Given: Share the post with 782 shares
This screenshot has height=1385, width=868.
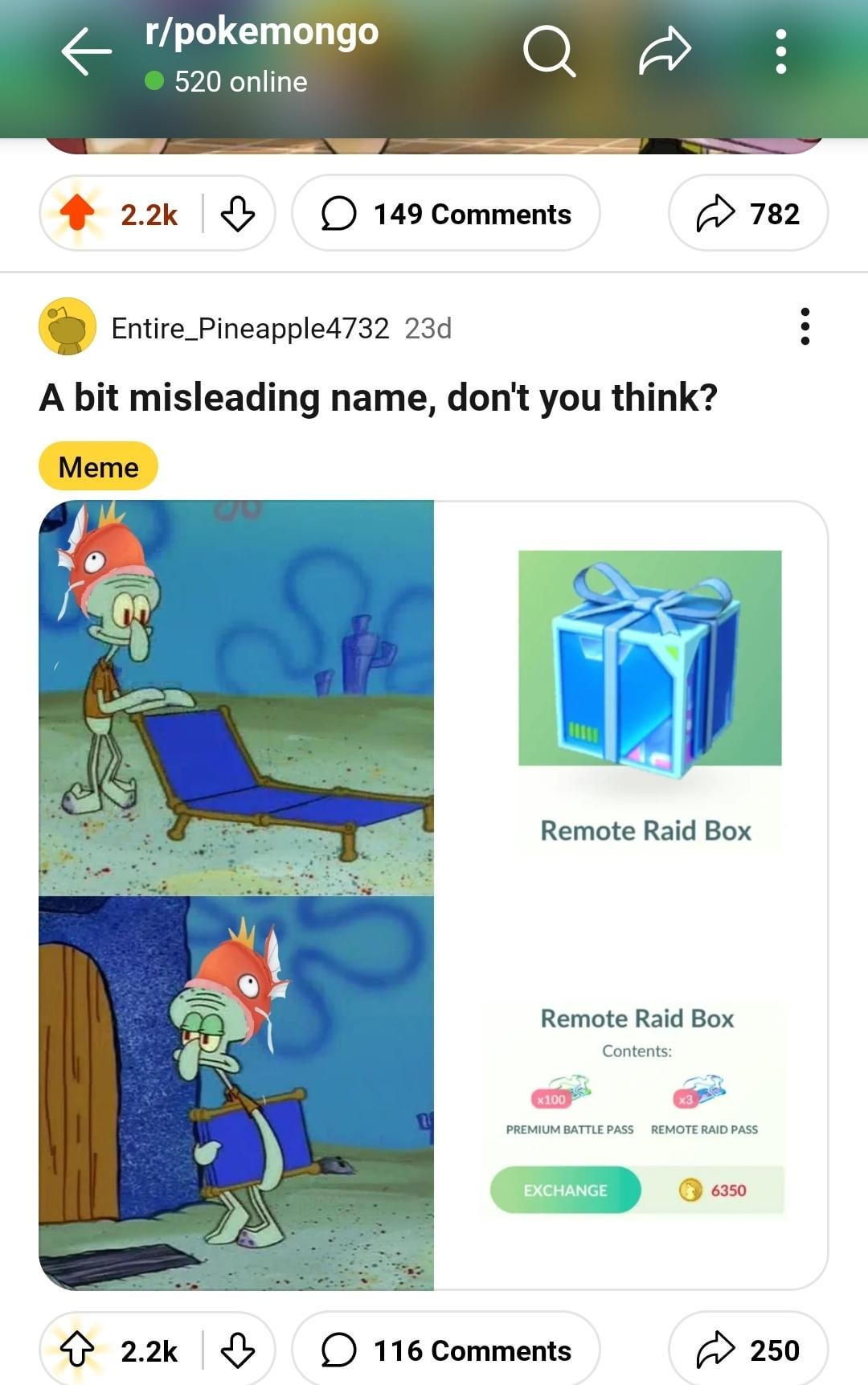Looking at the screenshot, I should [747, 214].
